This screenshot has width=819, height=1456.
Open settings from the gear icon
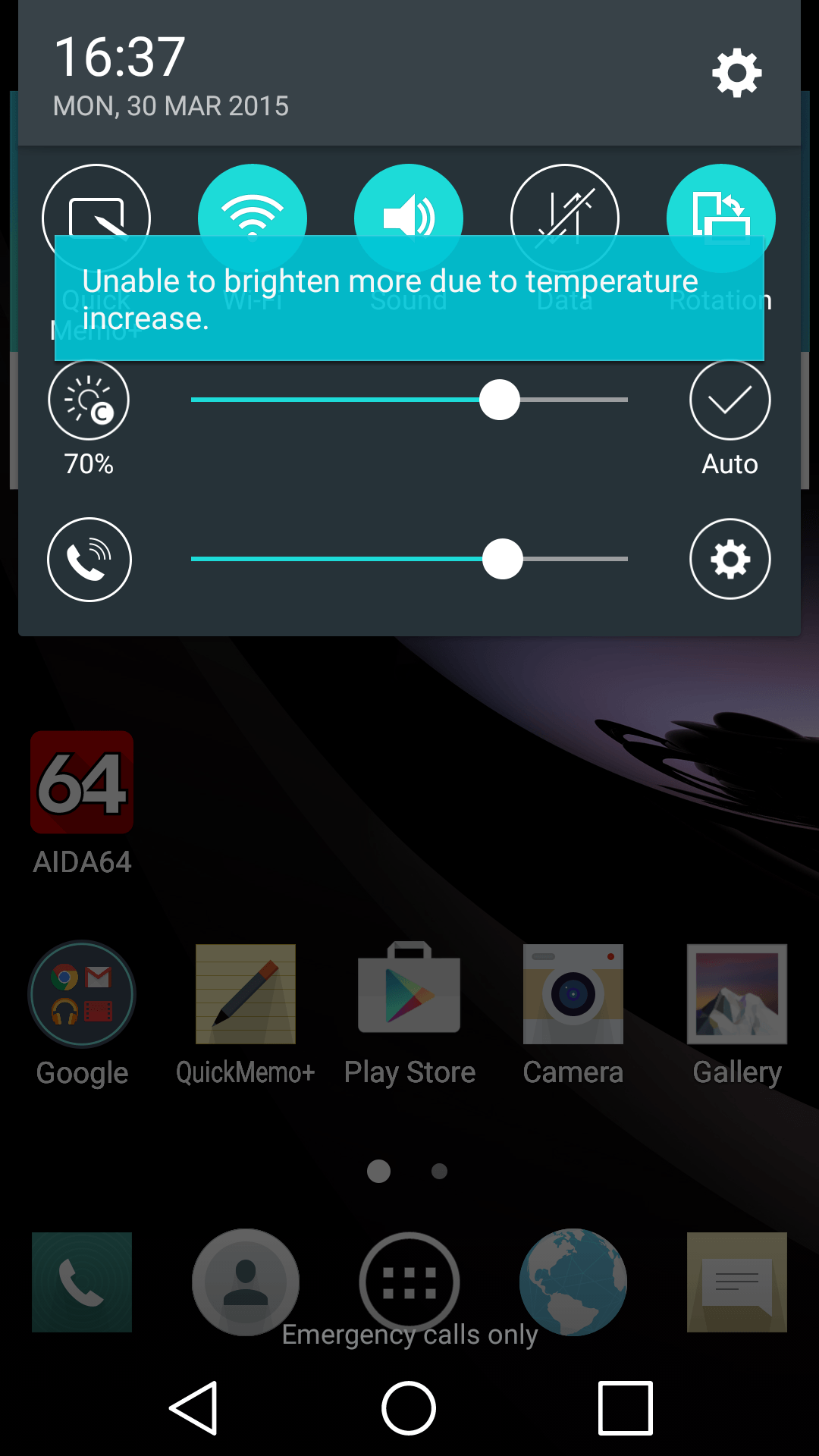[x=736, y=74]
